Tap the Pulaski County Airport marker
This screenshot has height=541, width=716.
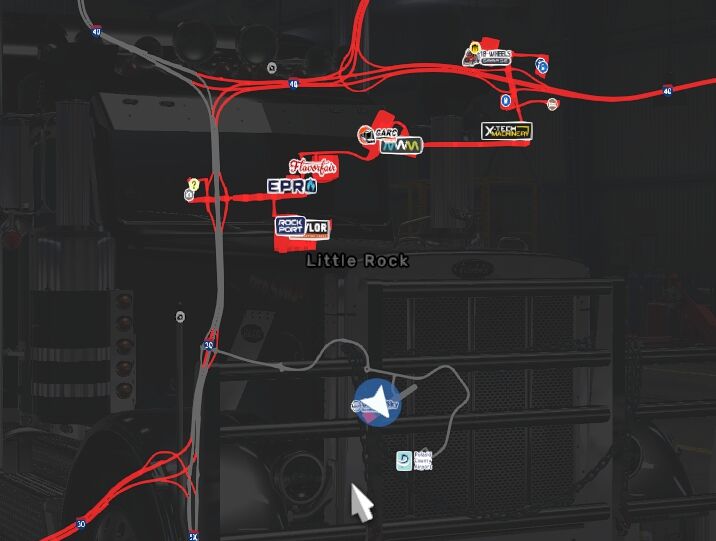pyautogui.click(x=403, y=460)
